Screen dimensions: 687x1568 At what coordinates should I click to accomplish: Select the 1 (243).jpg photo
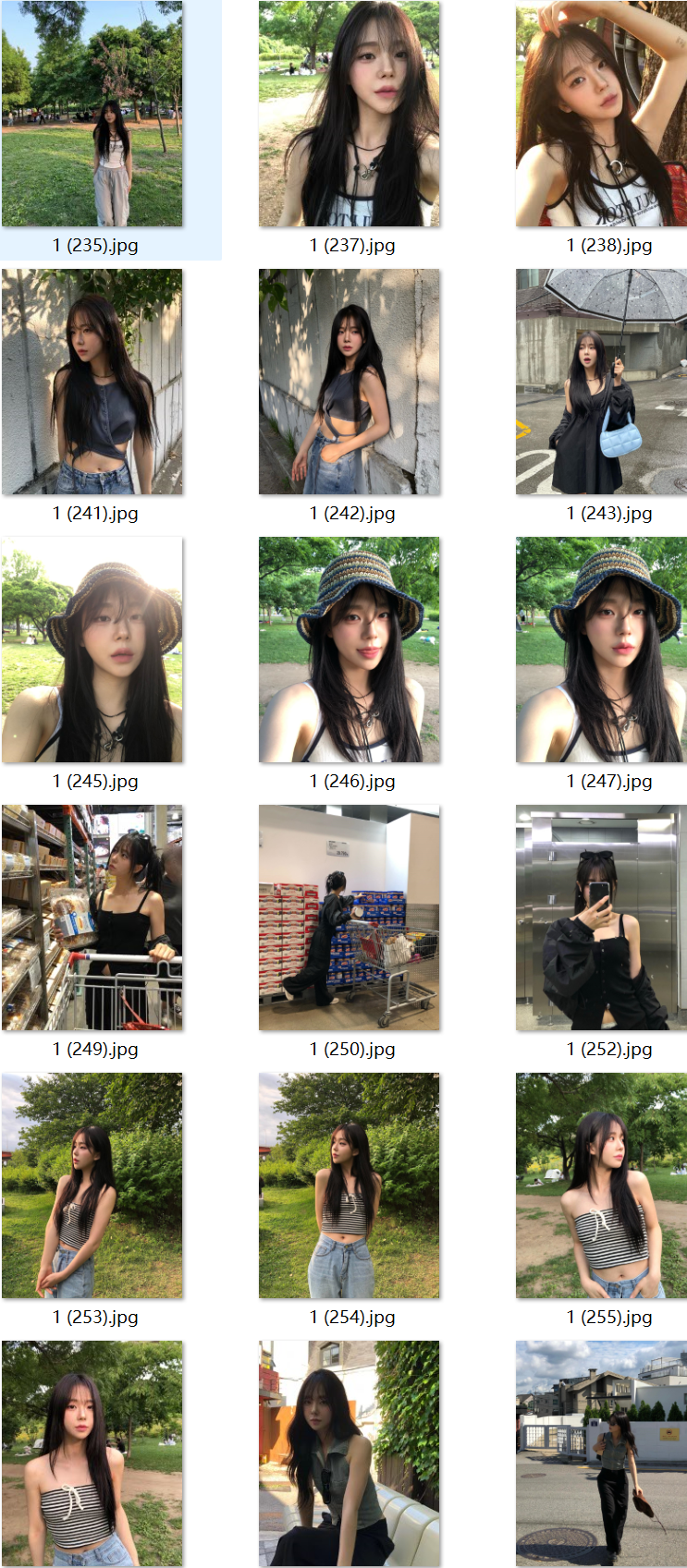pyautogui.click(x=602, y=382)
